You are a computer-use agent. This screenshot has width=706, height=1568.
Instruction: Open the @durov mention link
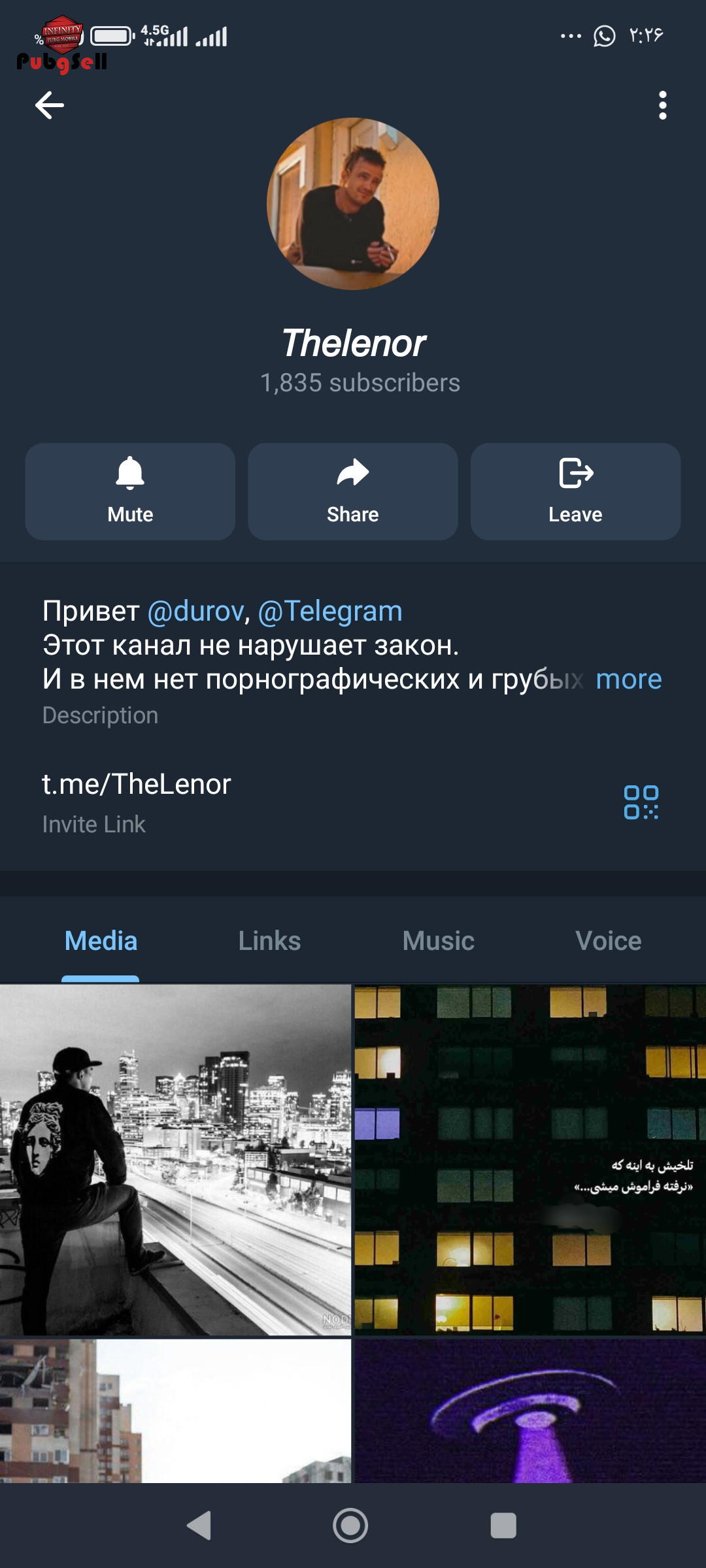[195, 612]
